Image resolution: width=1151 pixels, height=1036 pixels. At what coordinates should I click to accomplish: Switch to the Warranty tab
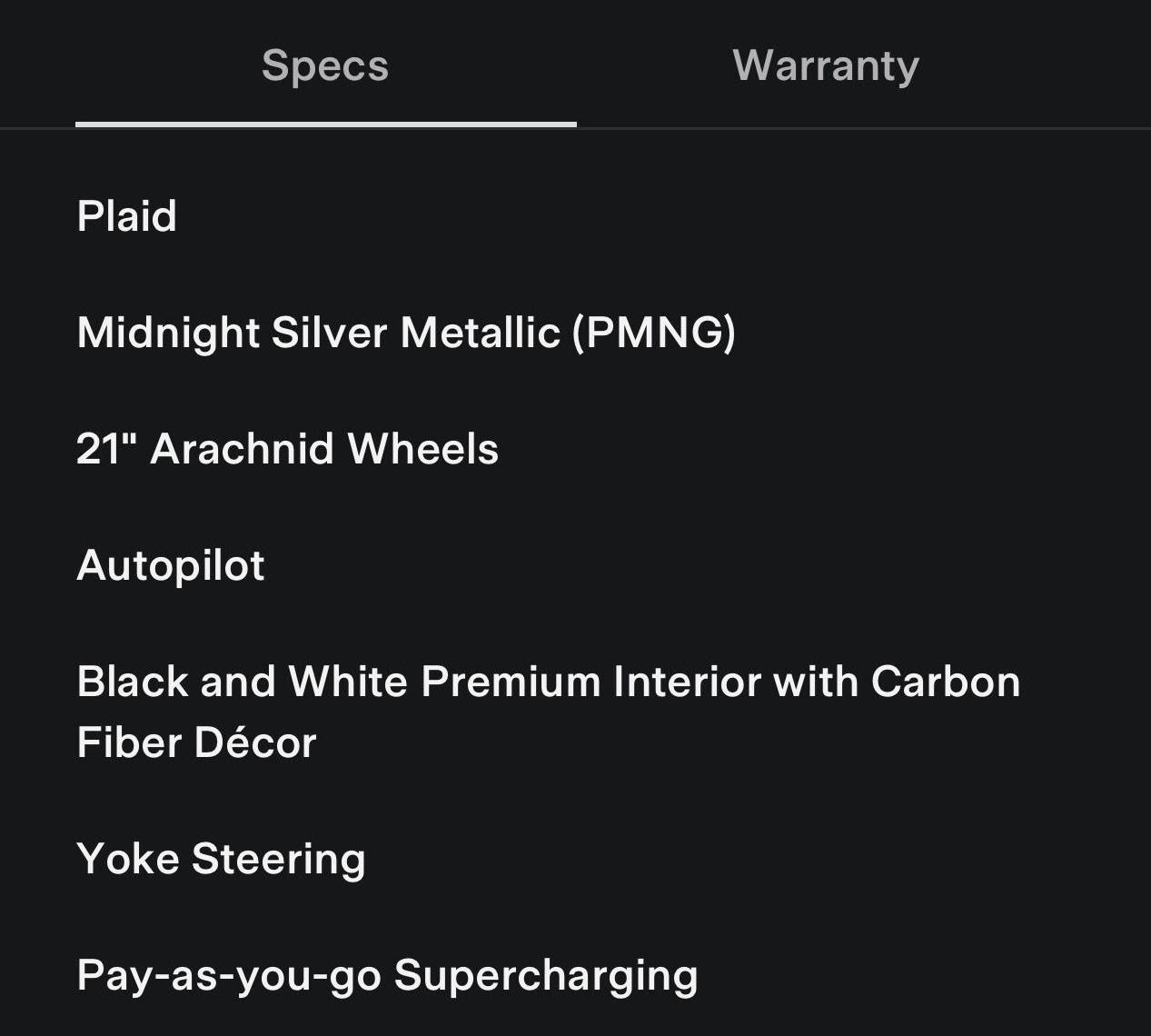[x=825, y=65]
